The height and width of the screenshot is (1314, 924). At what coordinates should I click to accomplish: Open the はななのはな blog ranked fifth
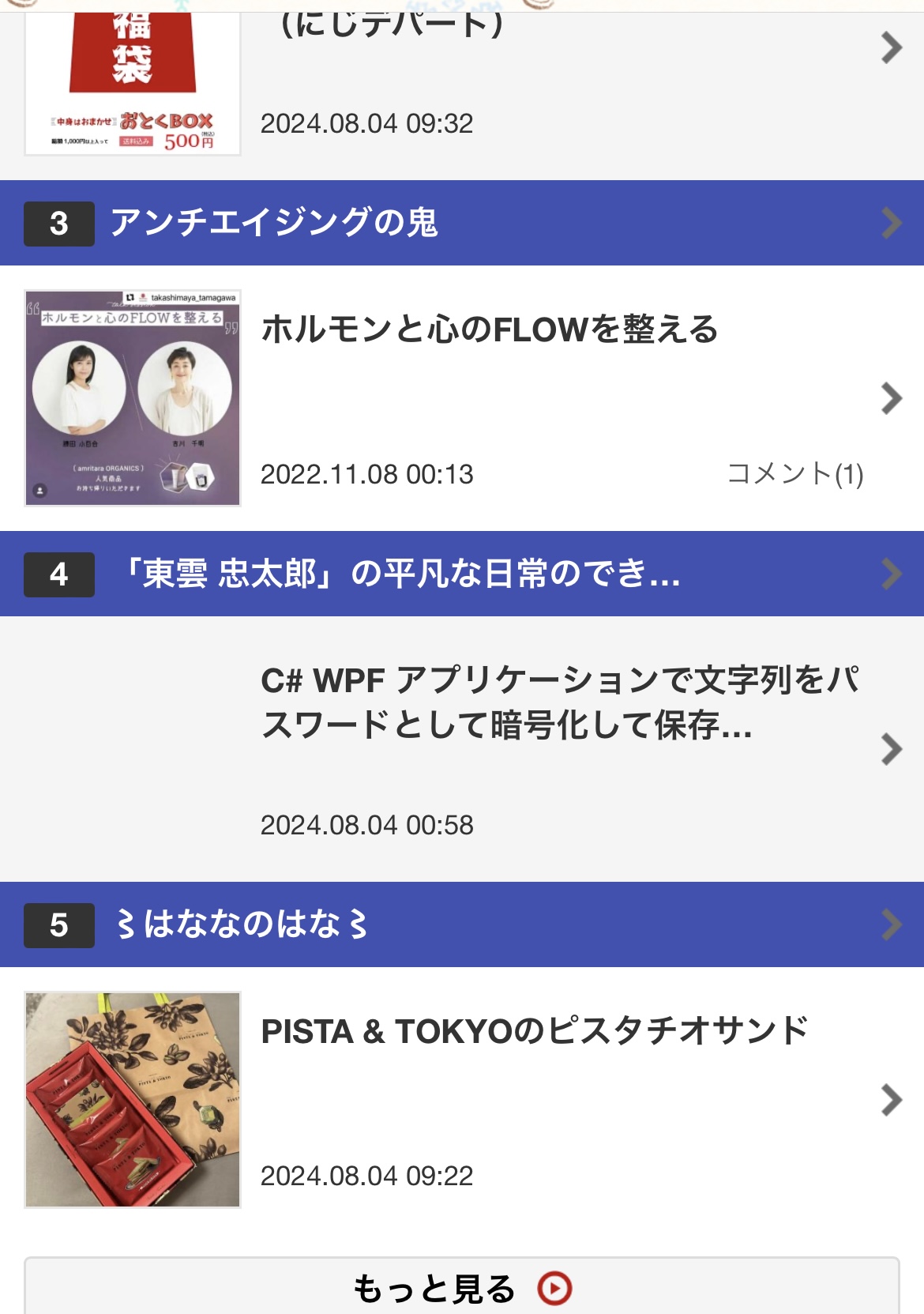point(242,924)
